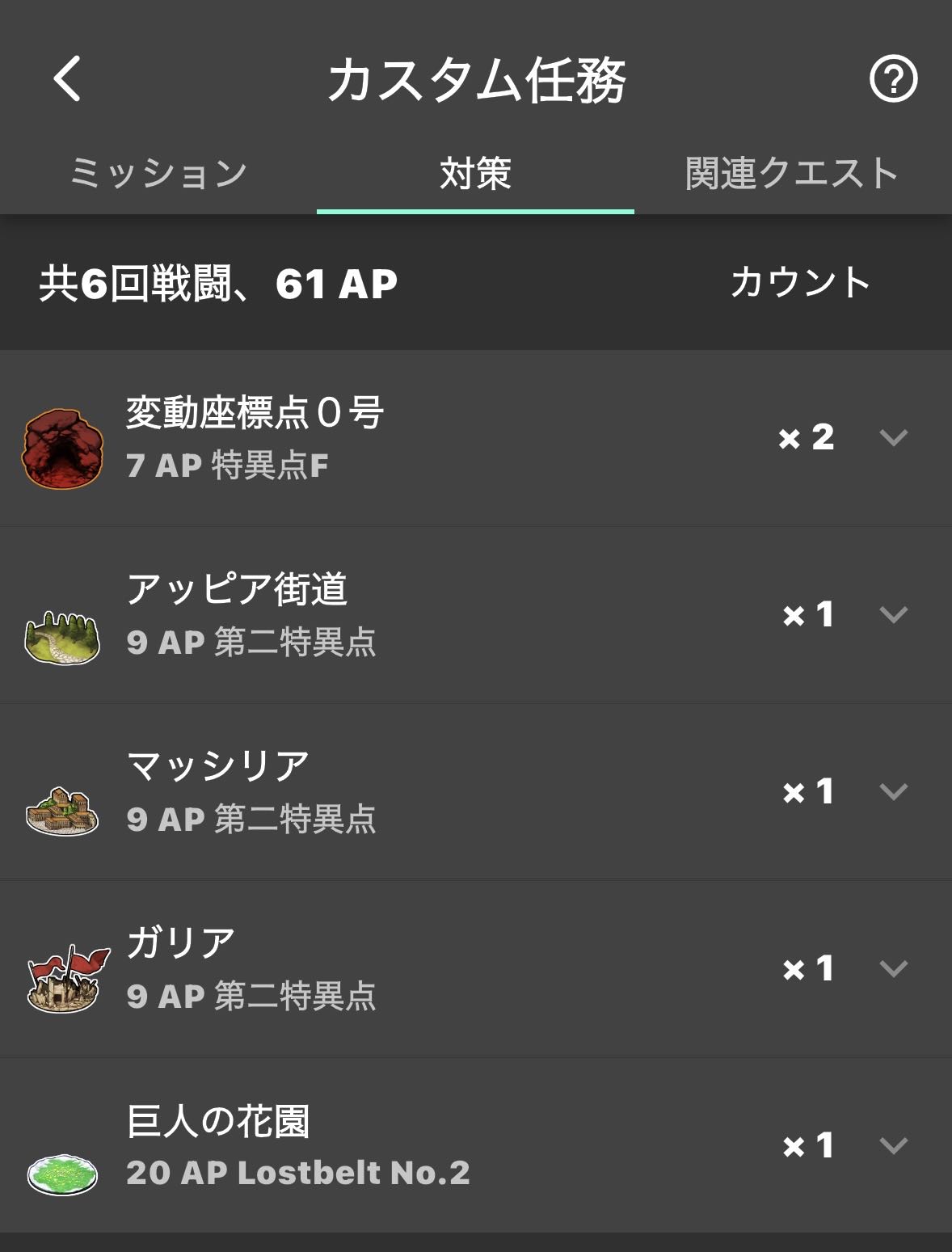Expand the アッピア街道 quest row

pyautogui.click(x=893, y=614)
